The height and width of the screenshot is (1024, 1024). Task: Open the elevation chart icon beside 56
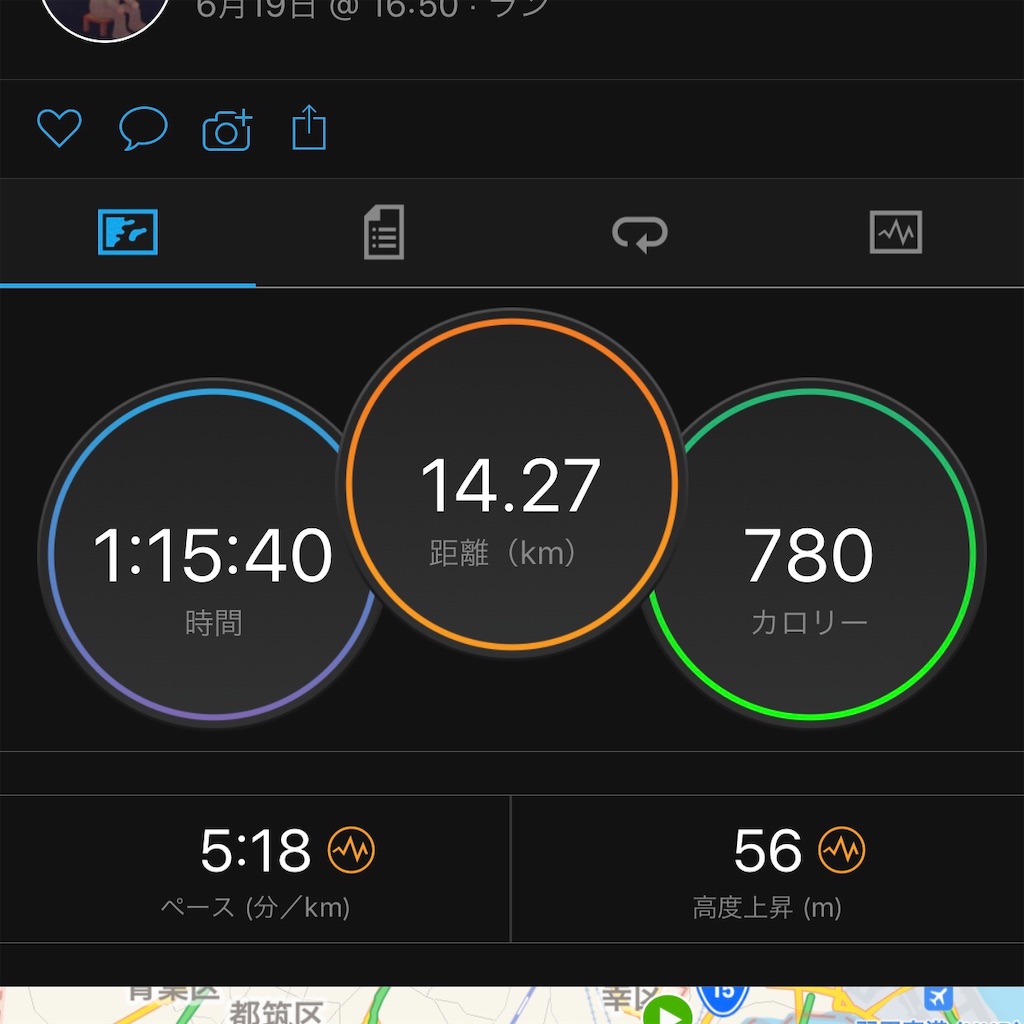pyautogui.click(x=842, y=851)
